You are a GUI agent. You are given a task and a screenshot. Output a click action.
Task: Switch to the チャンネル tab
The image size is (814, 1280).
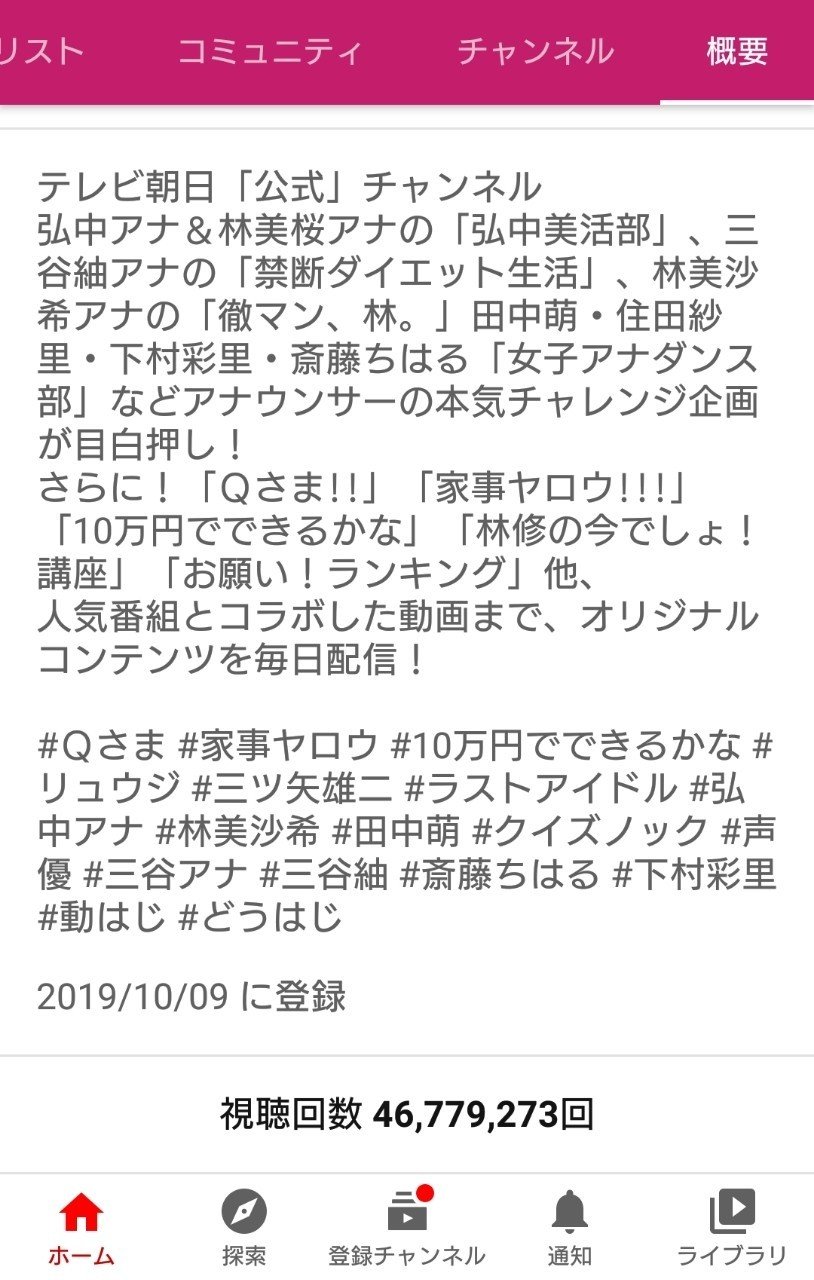coord(537,52)
